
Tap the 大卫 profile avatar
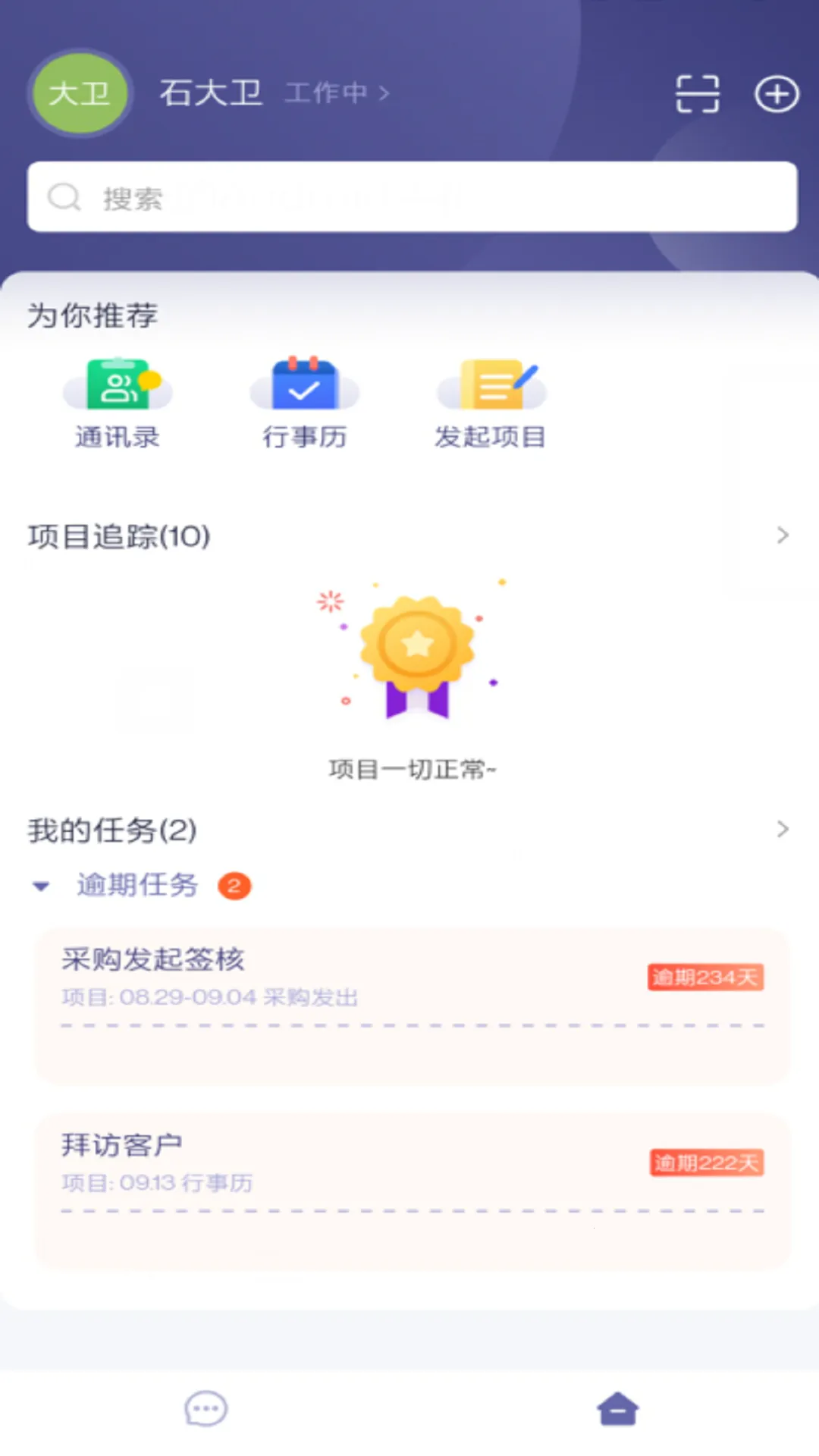click(x=78, y=93)
